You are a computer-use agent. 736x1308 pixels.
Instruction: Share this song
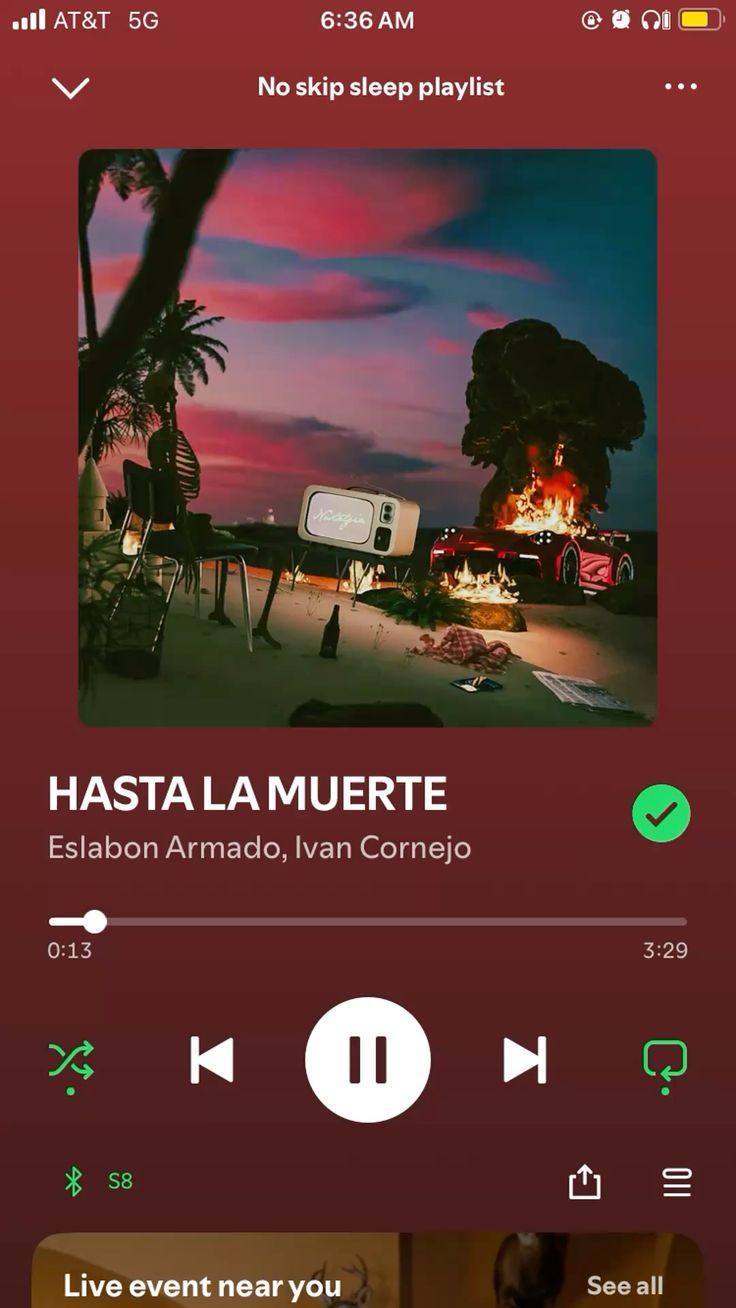coord(584,1183)
